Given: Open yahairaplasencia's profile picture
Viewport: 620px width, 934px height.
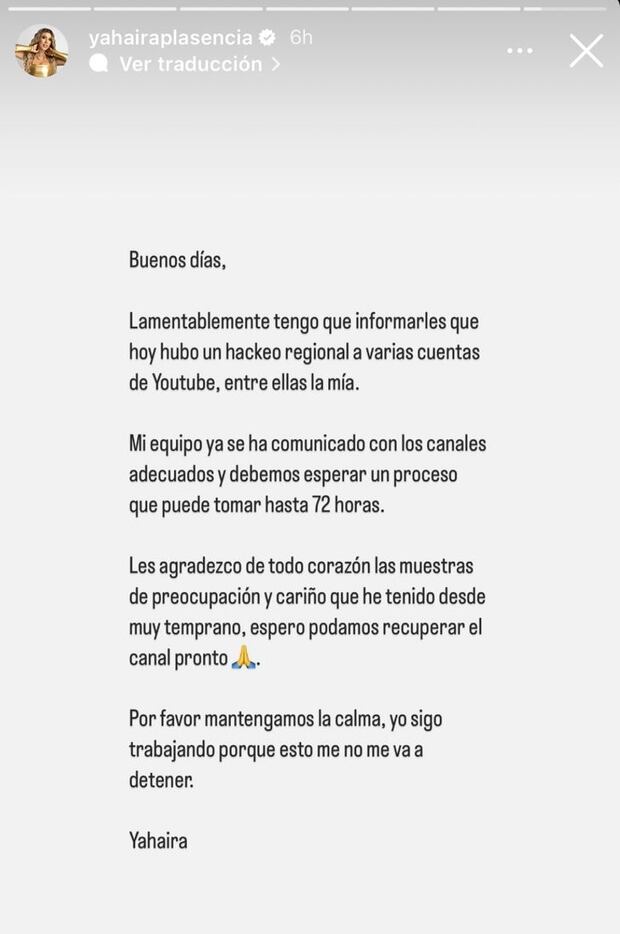Looking at the screenshot, I should tap(41, 51).
